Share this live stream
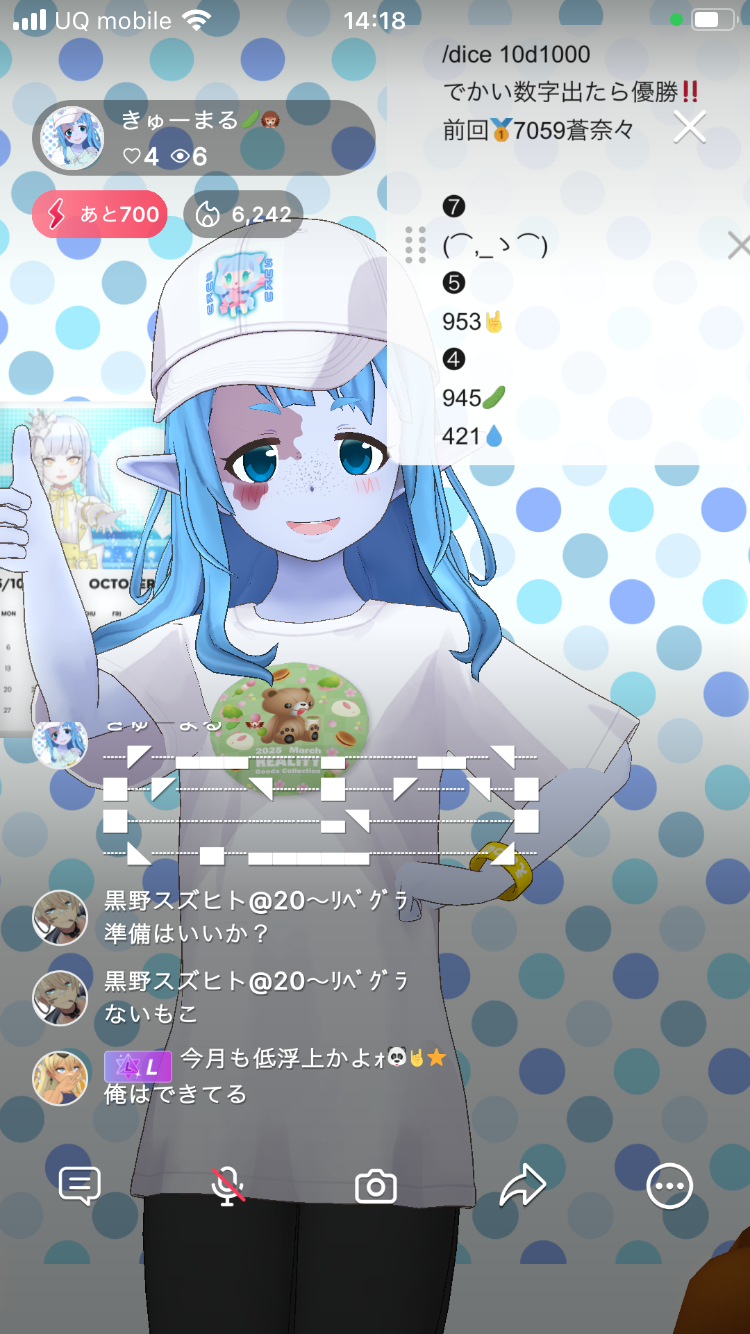750x1334 pixels. click(x=522, y=1186)
